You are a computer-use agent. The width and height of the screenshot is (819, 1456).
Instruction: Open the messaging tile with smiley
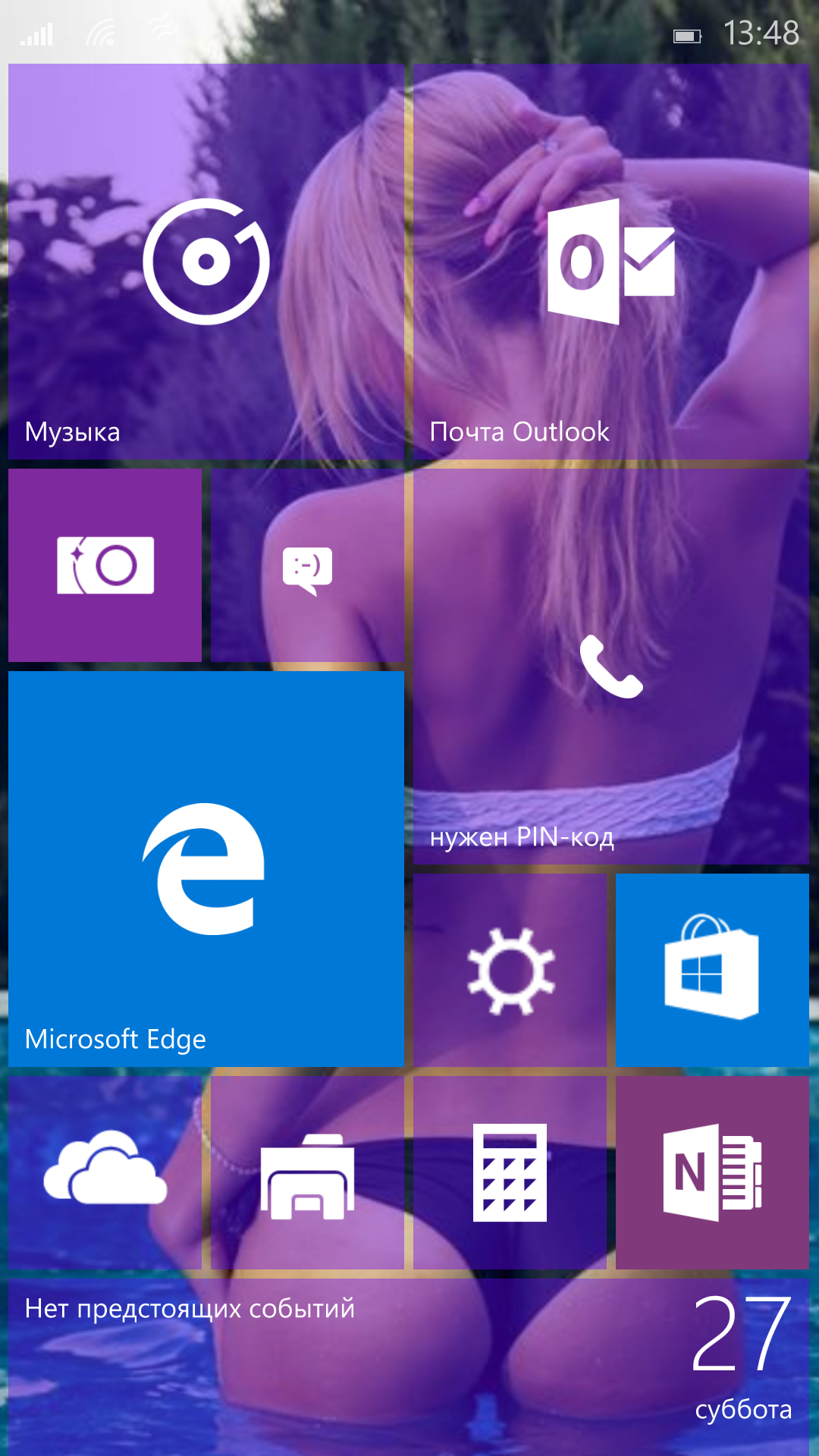[x=307, y=565]
